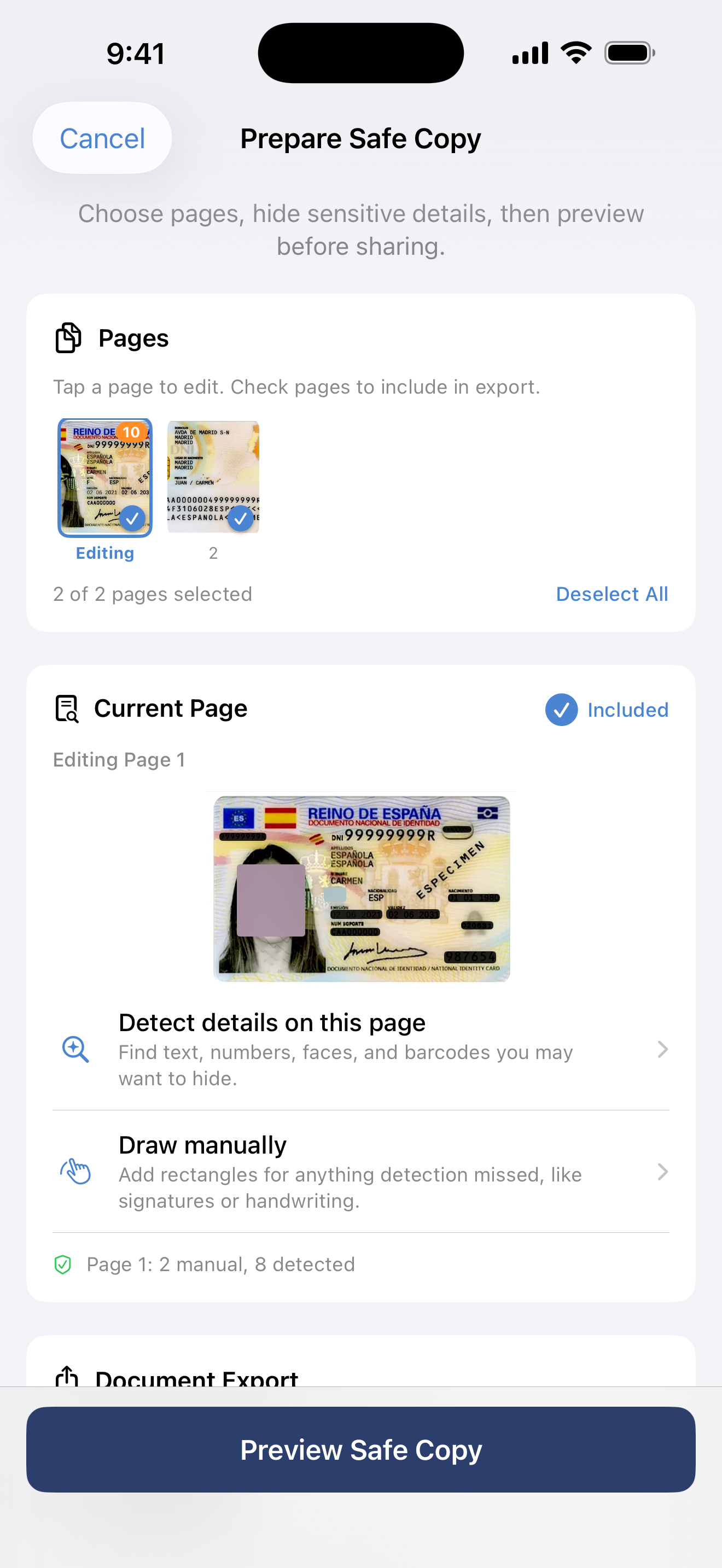
Task: Uncheck page 2 from export
Action: pos(241,519)
